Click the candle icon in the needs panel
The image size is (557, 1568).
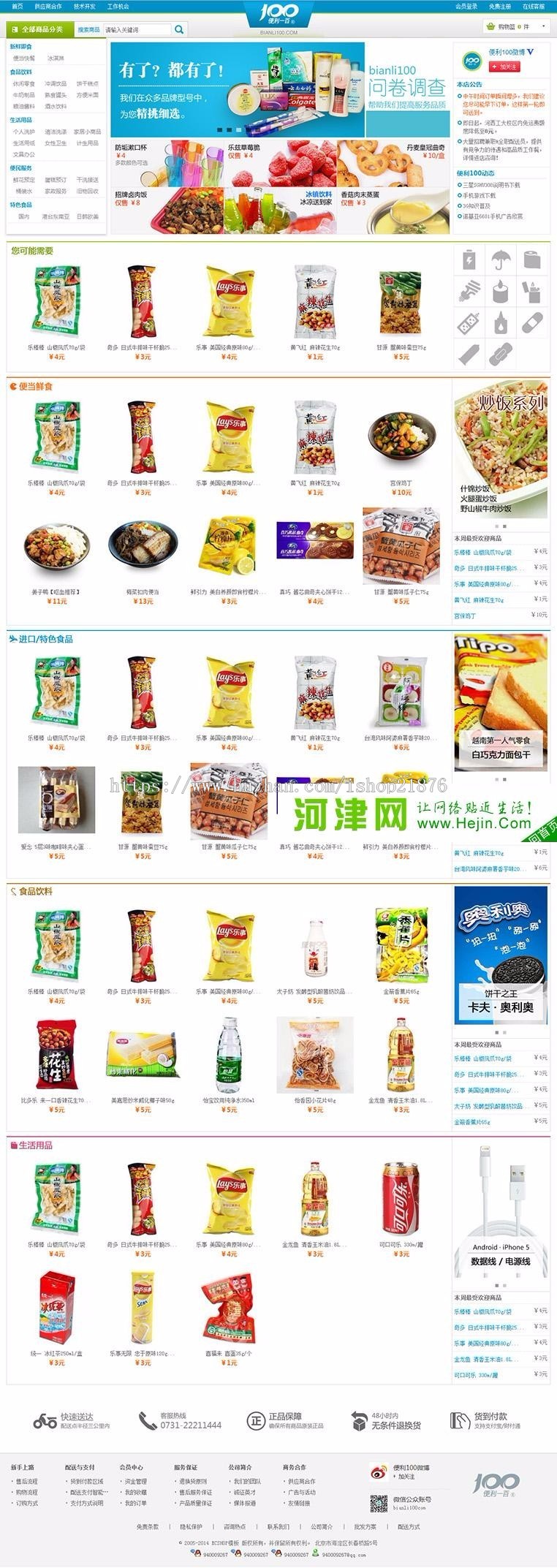click(x=501, y=292)
